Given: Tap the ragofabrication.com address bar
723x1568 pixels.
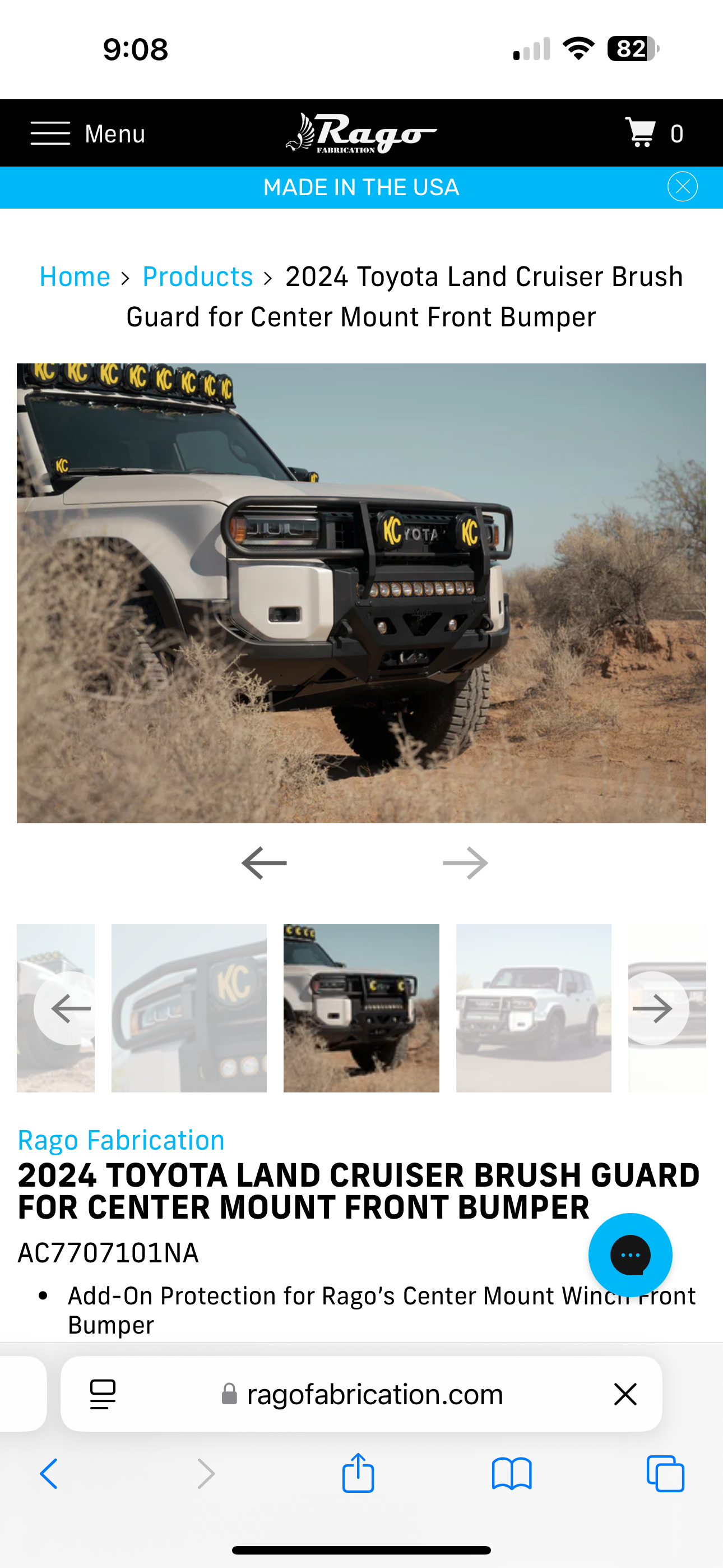Looking at the screenshot, I should pos(374,1394).
